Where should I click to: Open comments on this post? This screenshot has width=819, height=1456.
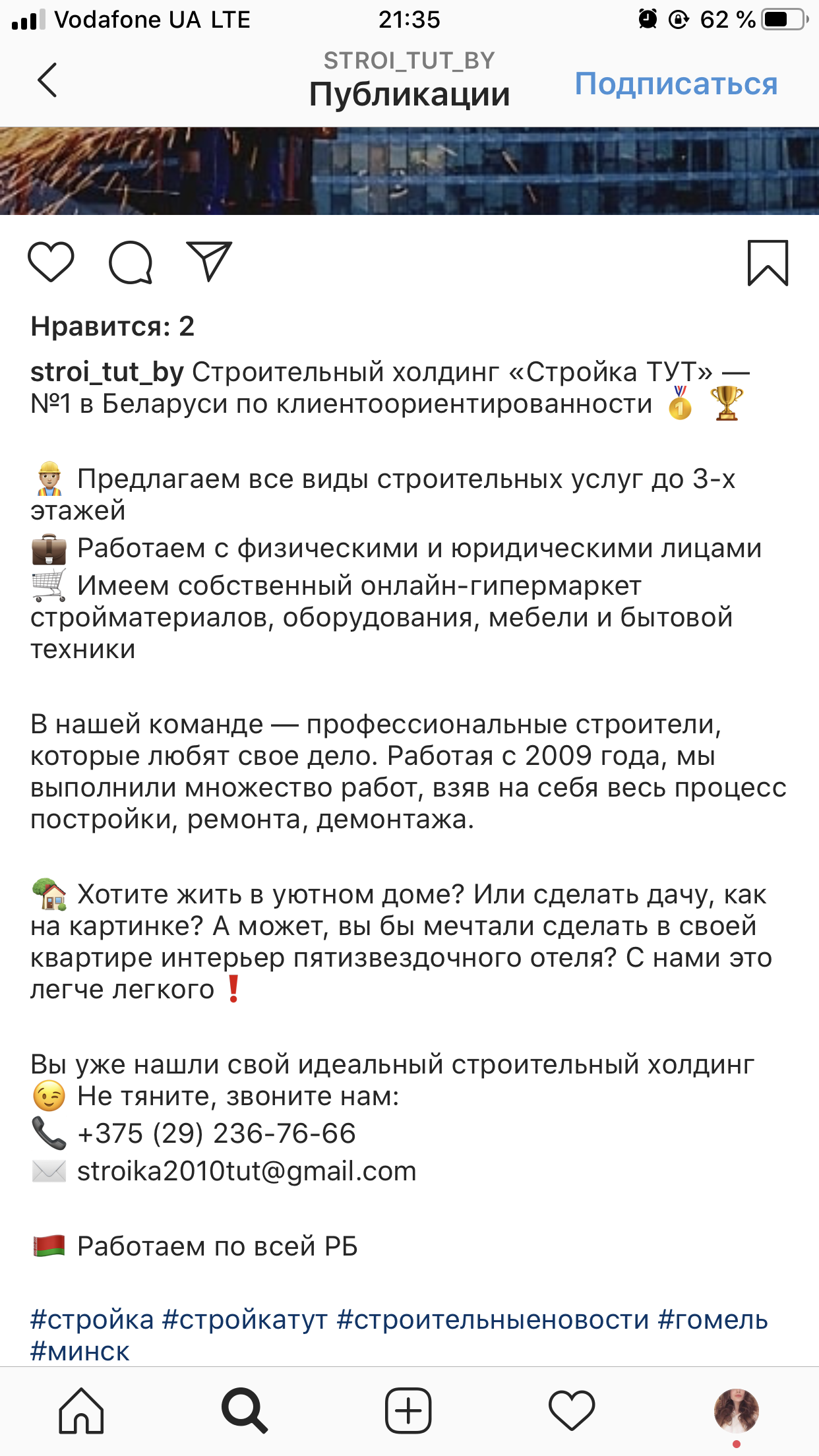point(131,262)
